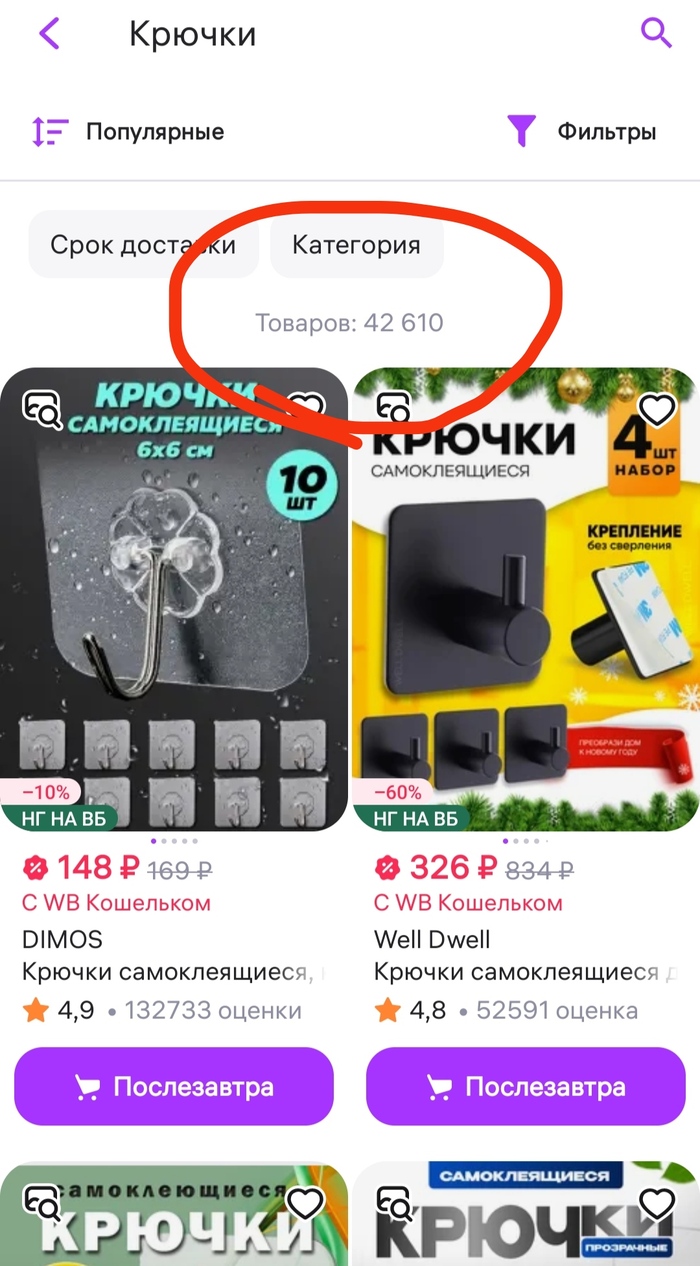Open the Well Dwell black hooks product
Viewport: 700px width, 1266px height.
tap(525, 600)
